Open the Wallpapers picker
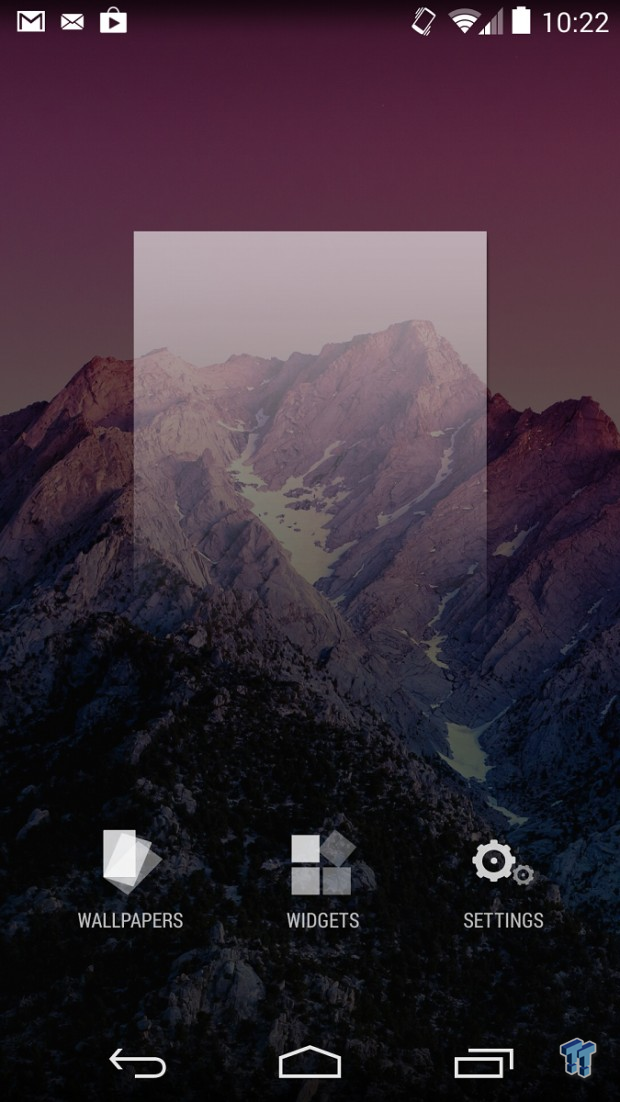The image size is (620, 1102). (x=130, y=879)
